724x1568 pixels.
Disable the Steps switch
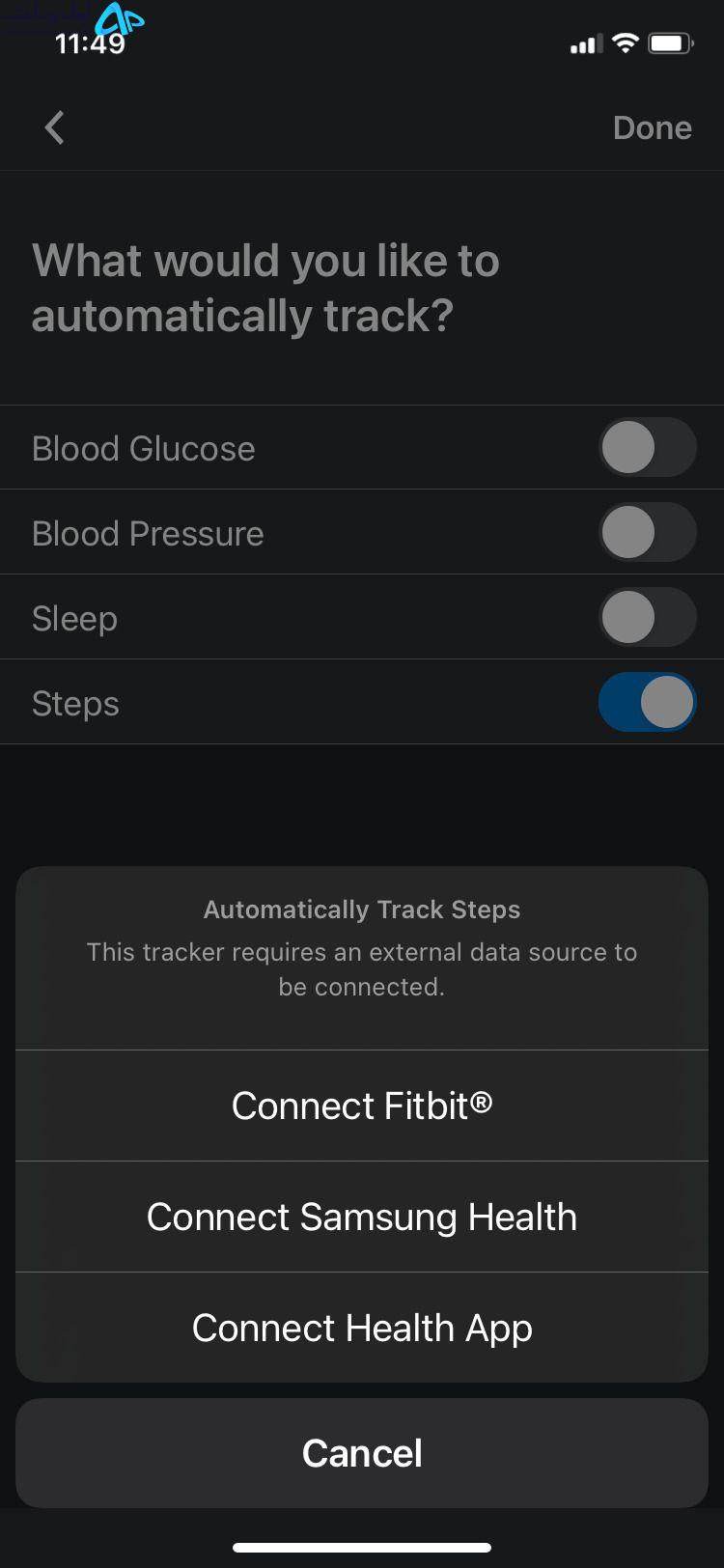647,702
